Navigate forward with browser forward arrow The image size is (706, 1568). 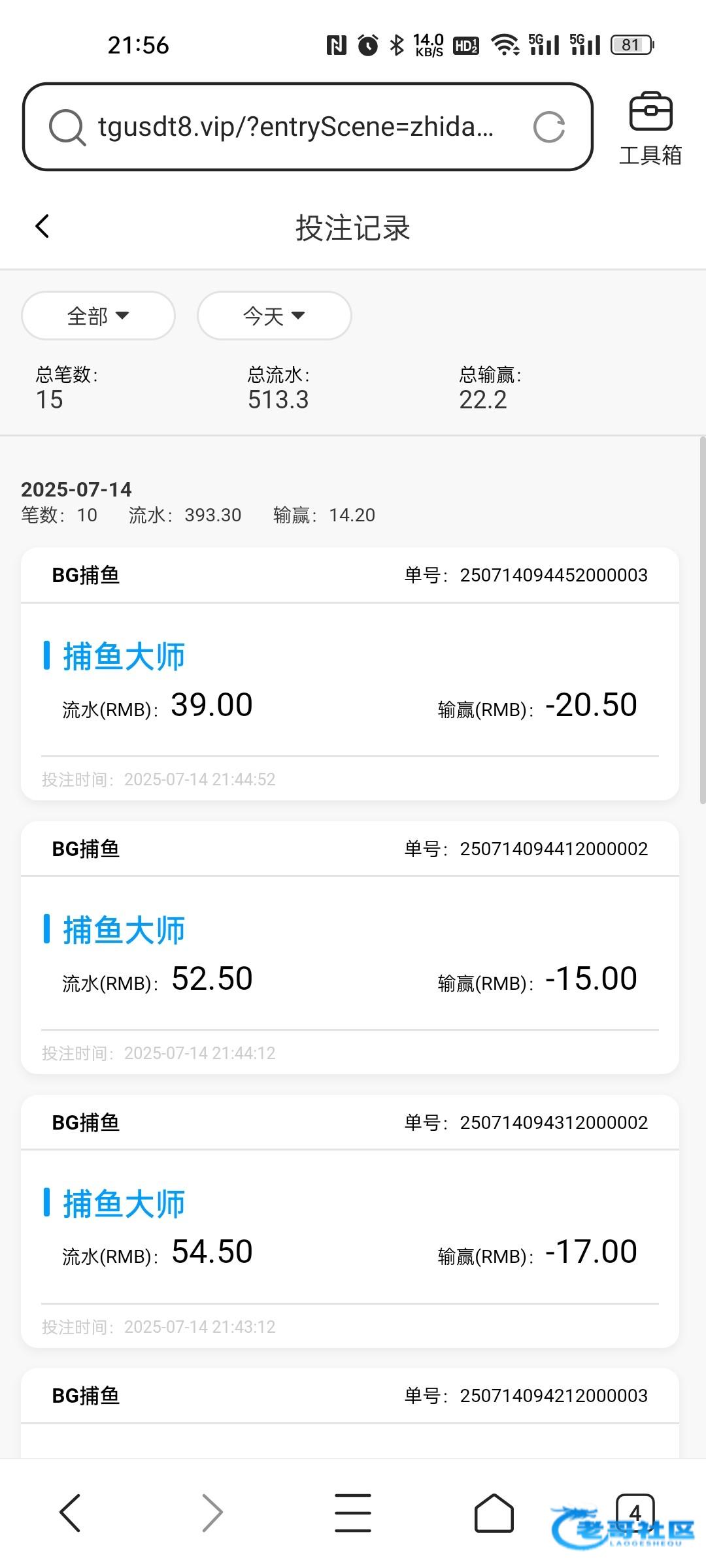(x=212, y=1512)
